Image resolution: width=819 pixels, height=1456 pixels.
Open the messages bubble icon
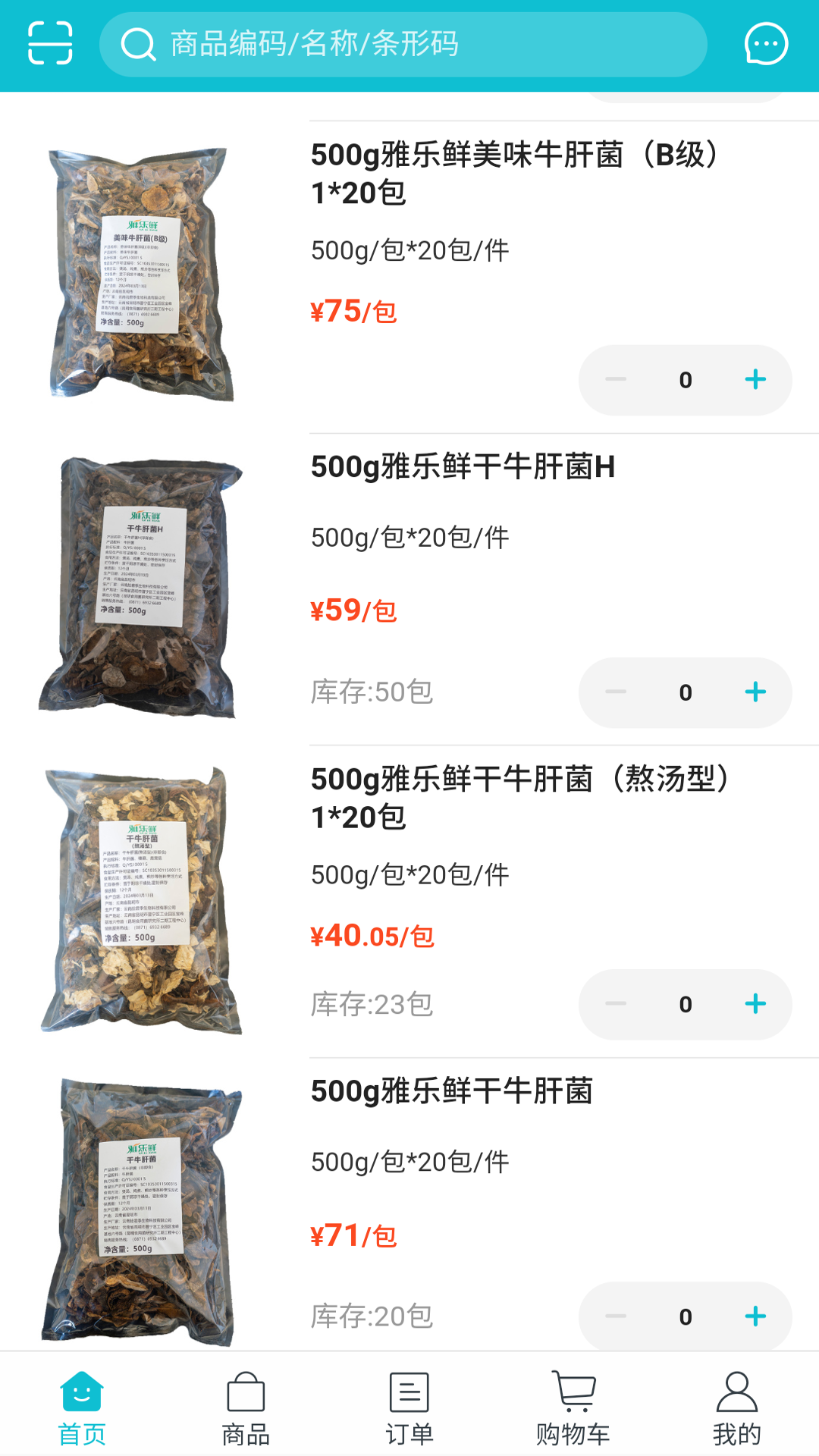point(765,43)
